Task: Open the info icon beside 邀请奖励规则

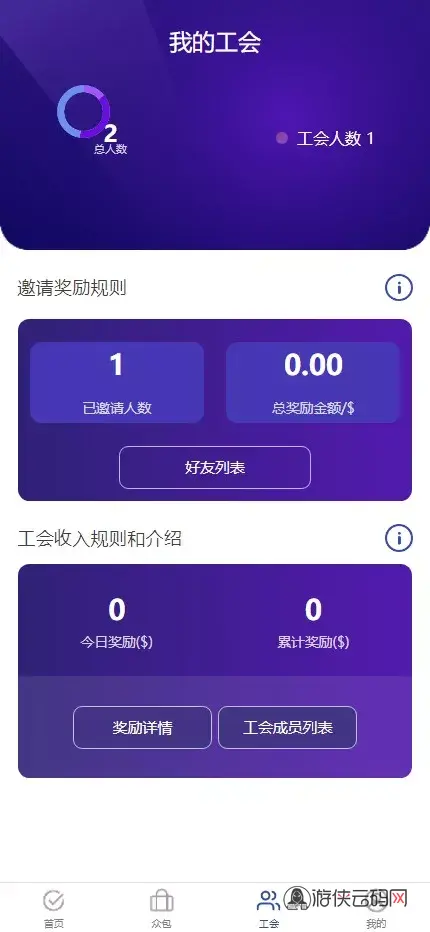Action: click(398, 288)
